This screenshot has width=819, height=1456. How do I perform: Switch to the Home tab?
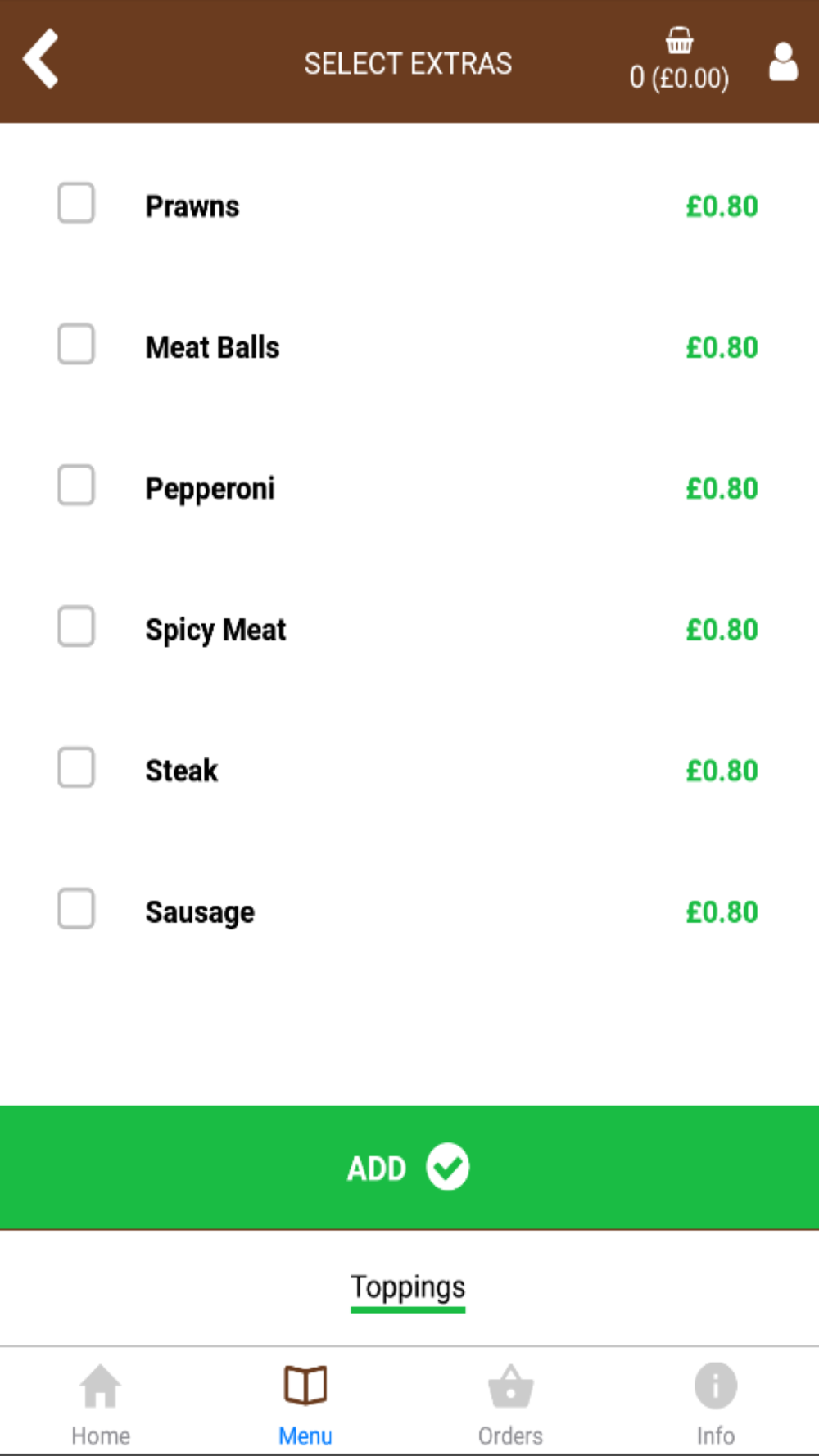pyautogui.click(x=101, y=1405)
